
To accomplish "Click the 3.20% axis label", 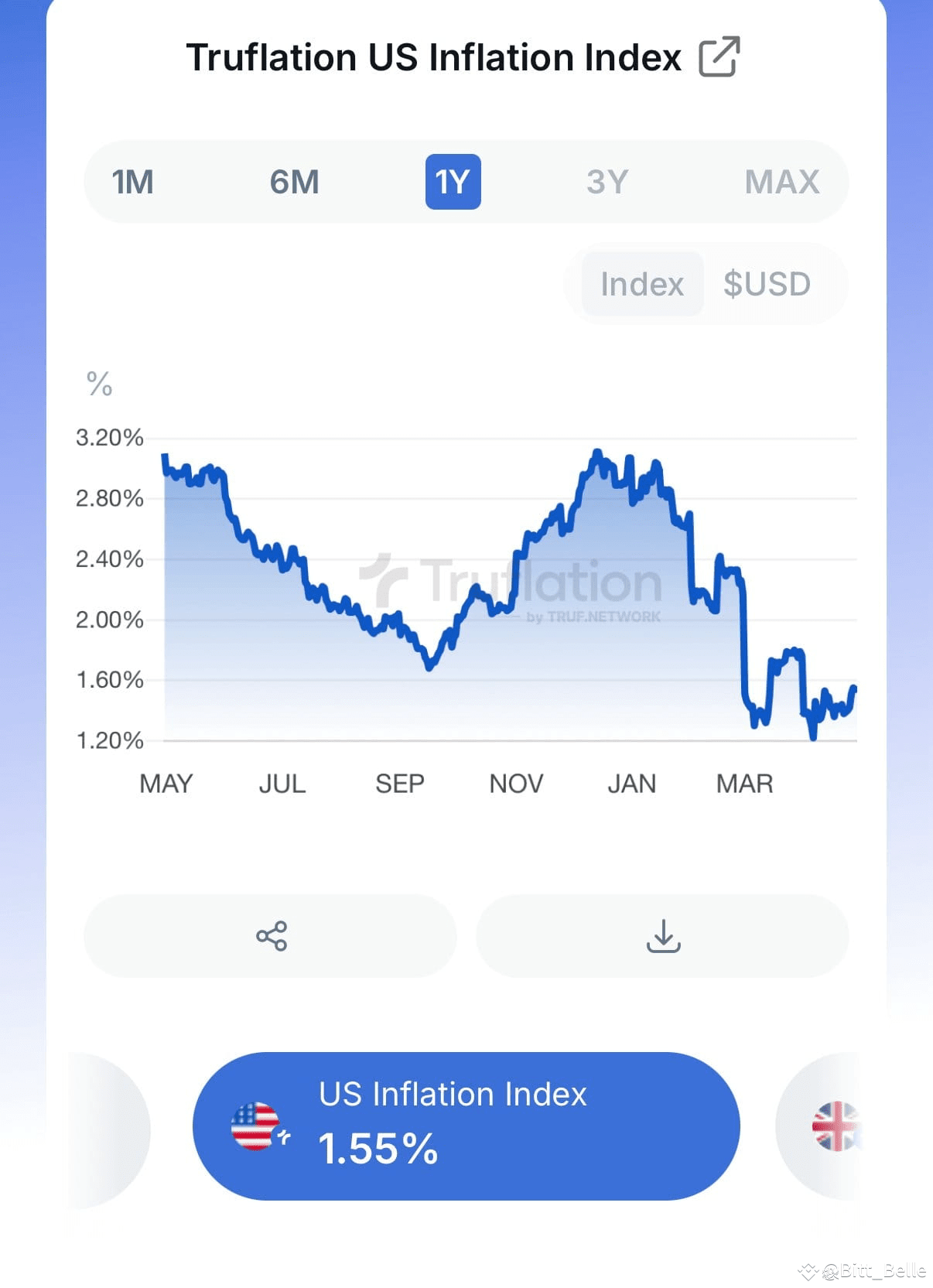I will (110, 438).
